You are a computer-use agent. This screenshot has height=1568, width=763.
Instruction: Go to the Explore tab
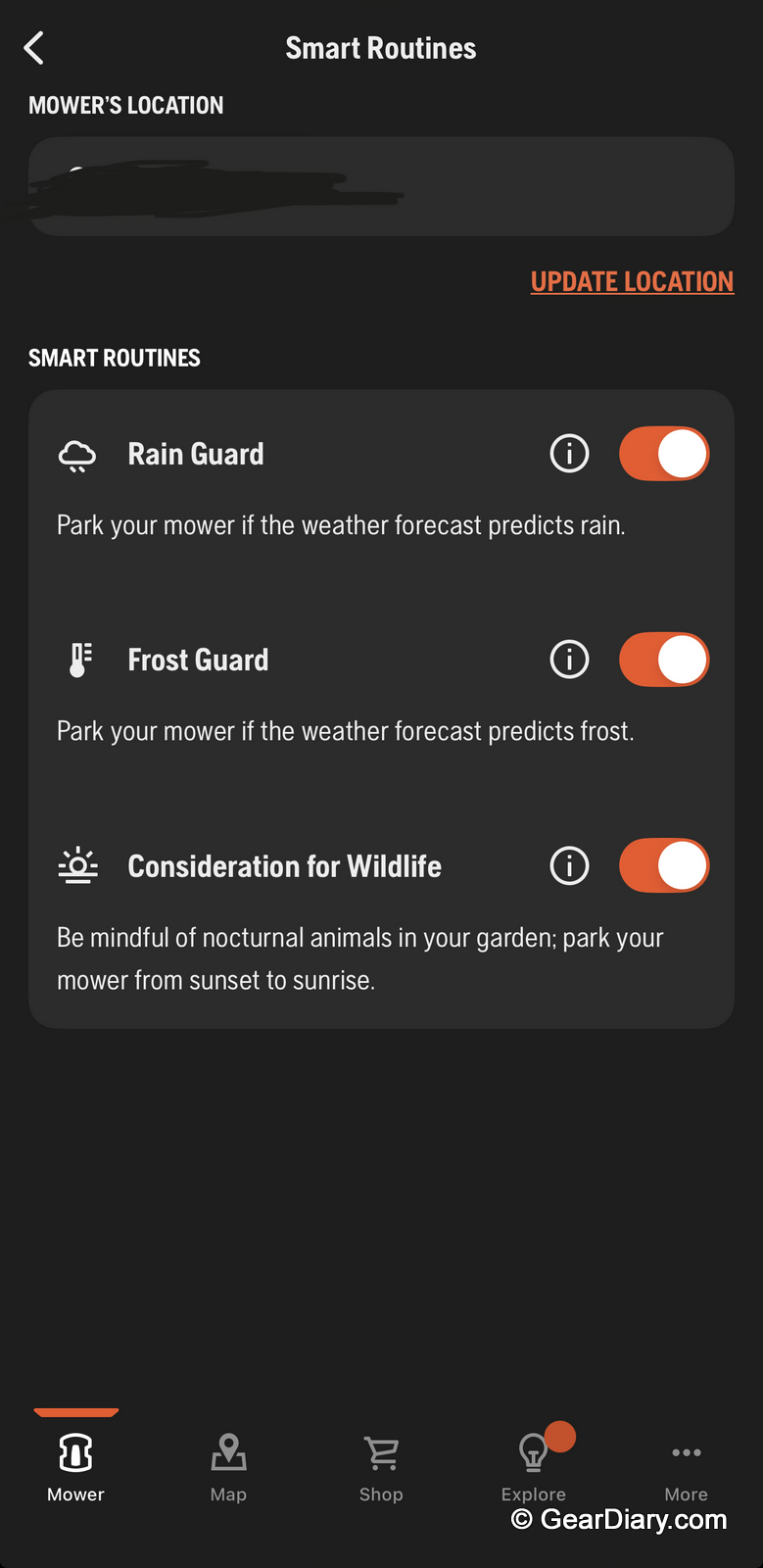pos(534,1467)
